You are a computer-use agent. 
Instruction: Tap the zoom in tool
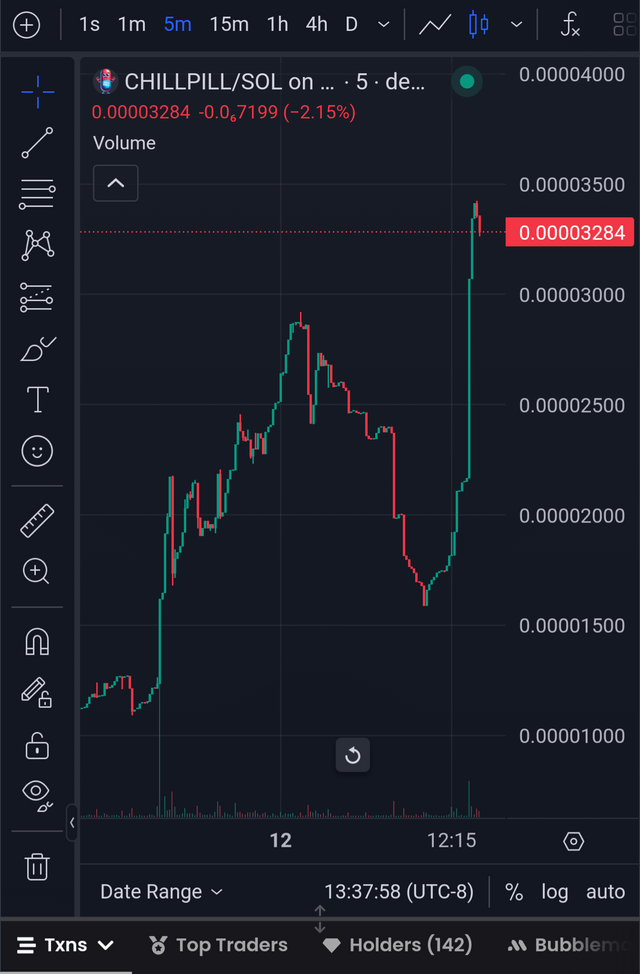click(37, 571)
